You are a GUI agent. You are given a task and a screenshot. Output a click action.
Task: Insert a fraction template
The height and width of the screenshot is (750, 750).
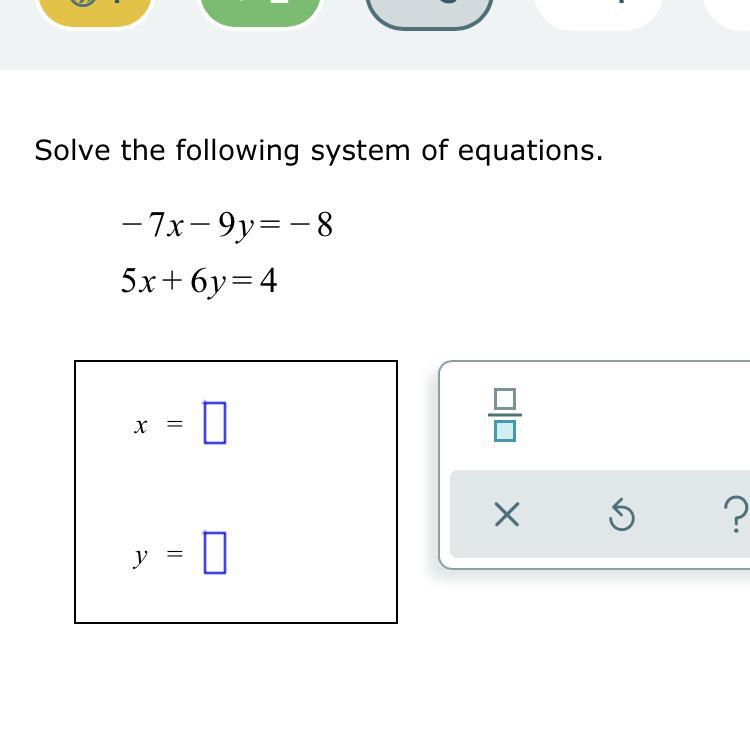[x=505, y=415]
